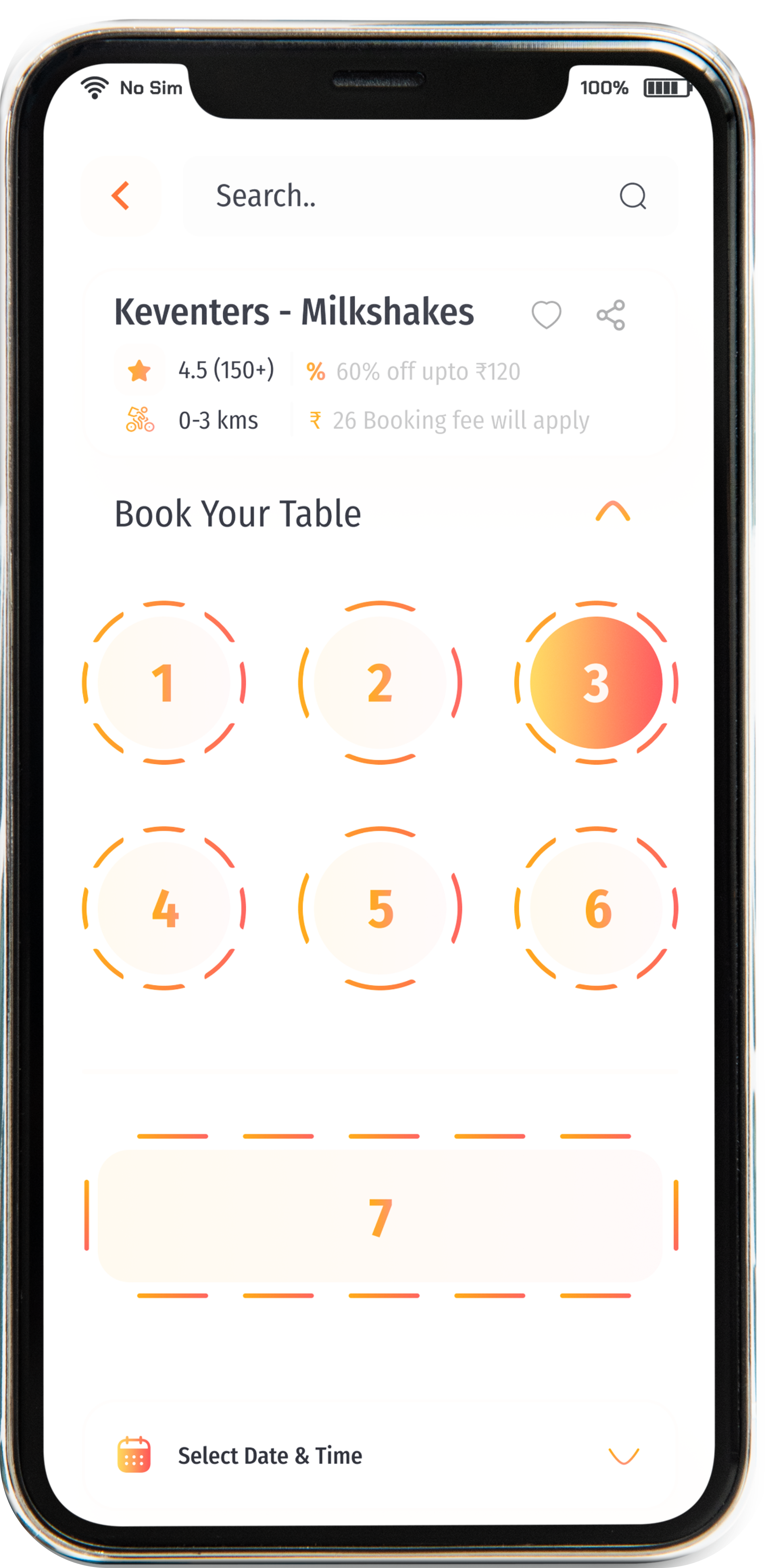
Task: Share Keventers - Milkshakes
Action: [x=611, y=315]
